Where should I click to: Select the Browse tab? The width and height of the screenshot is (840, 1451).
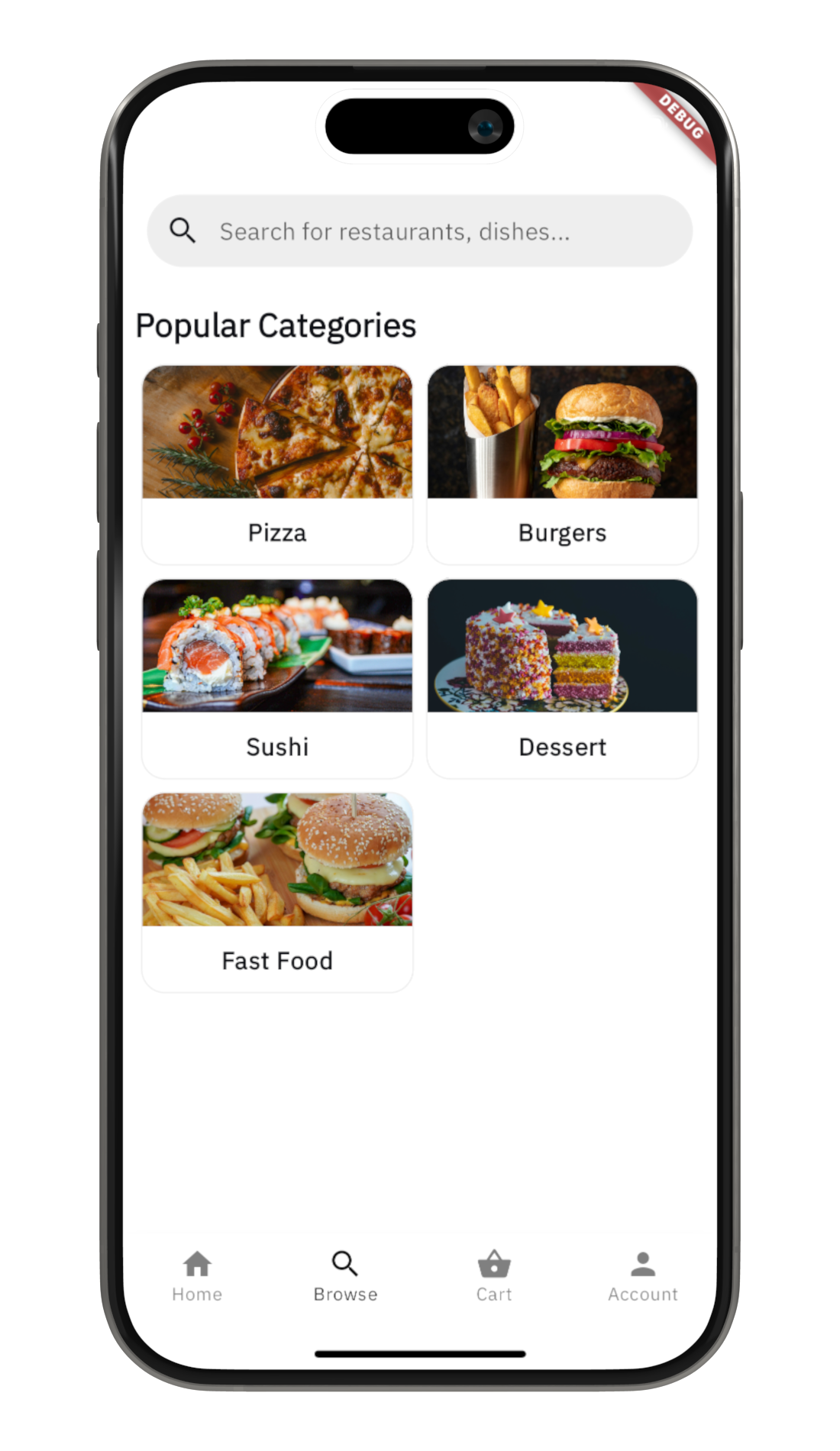(345, 1276)
